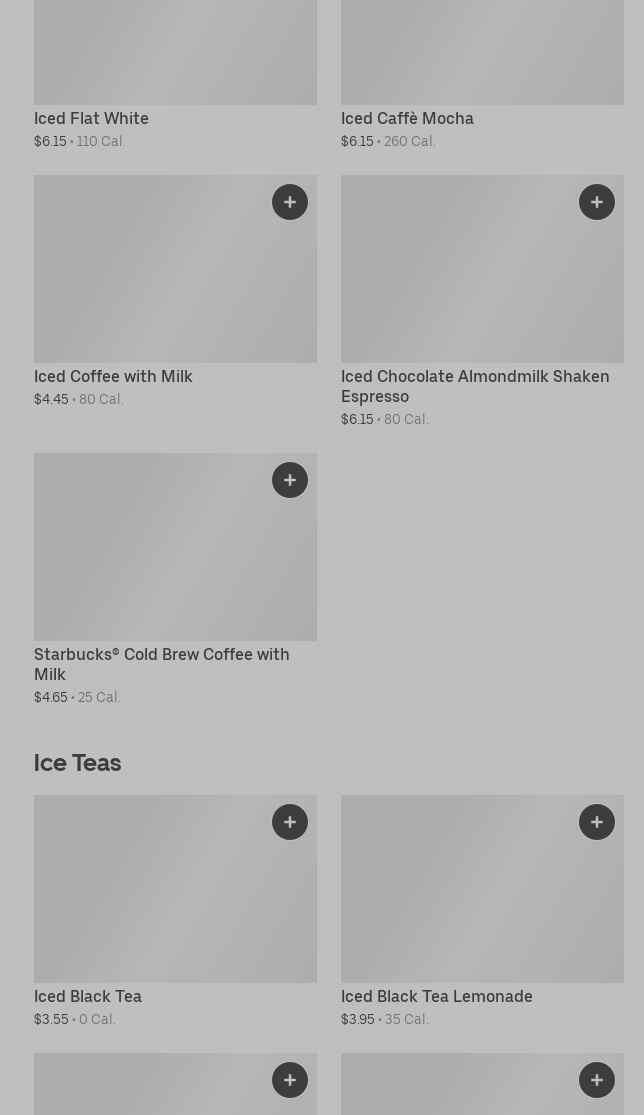Open the Iced Black Tea Lemonade item
This screenshot has height=1115, width=644.
click(x=437, y=996)
